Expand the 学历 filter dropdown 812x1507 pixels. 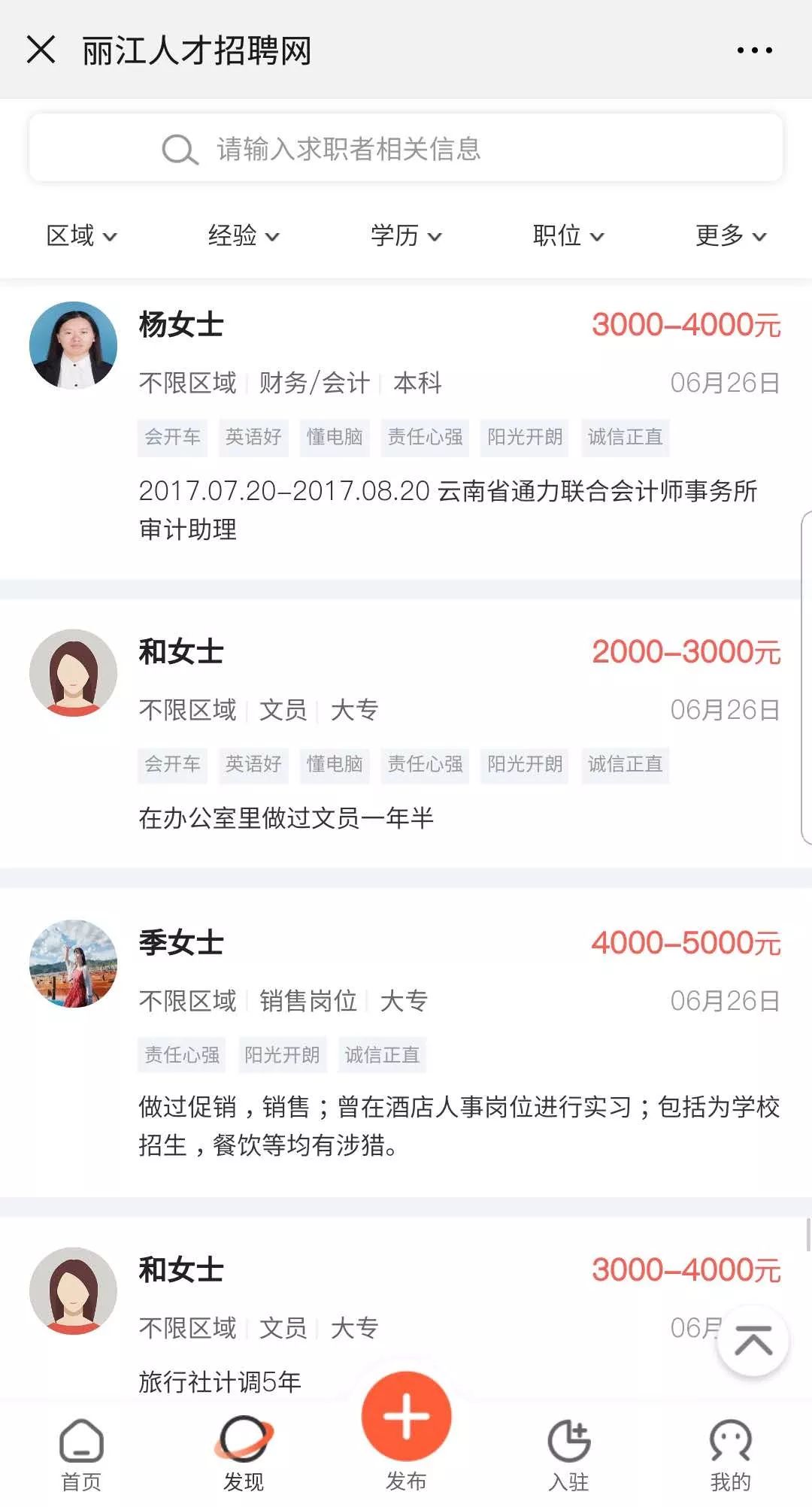406,236
